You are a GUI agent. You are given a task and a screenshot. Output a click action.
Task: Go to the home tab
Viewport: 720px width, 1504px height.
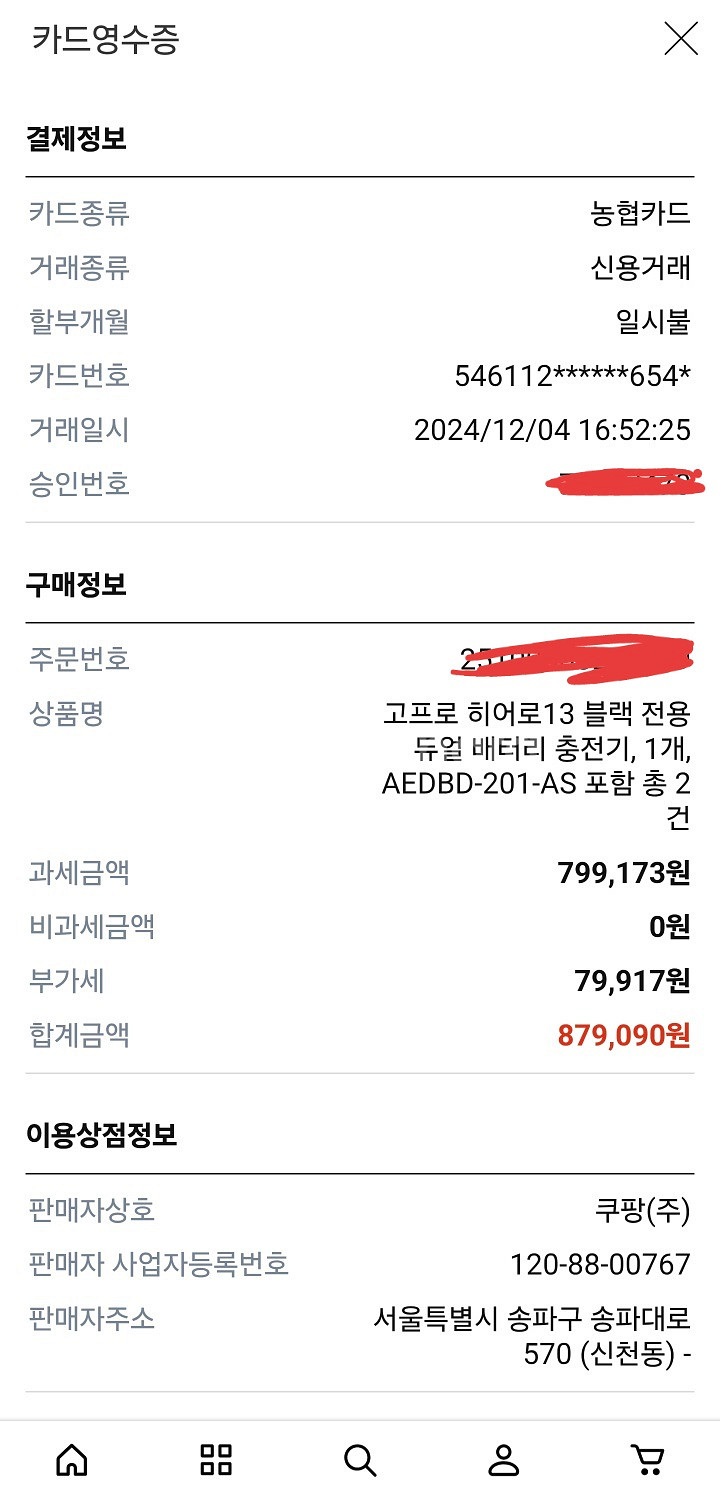pyautogui.click(x=72, y=1459)
